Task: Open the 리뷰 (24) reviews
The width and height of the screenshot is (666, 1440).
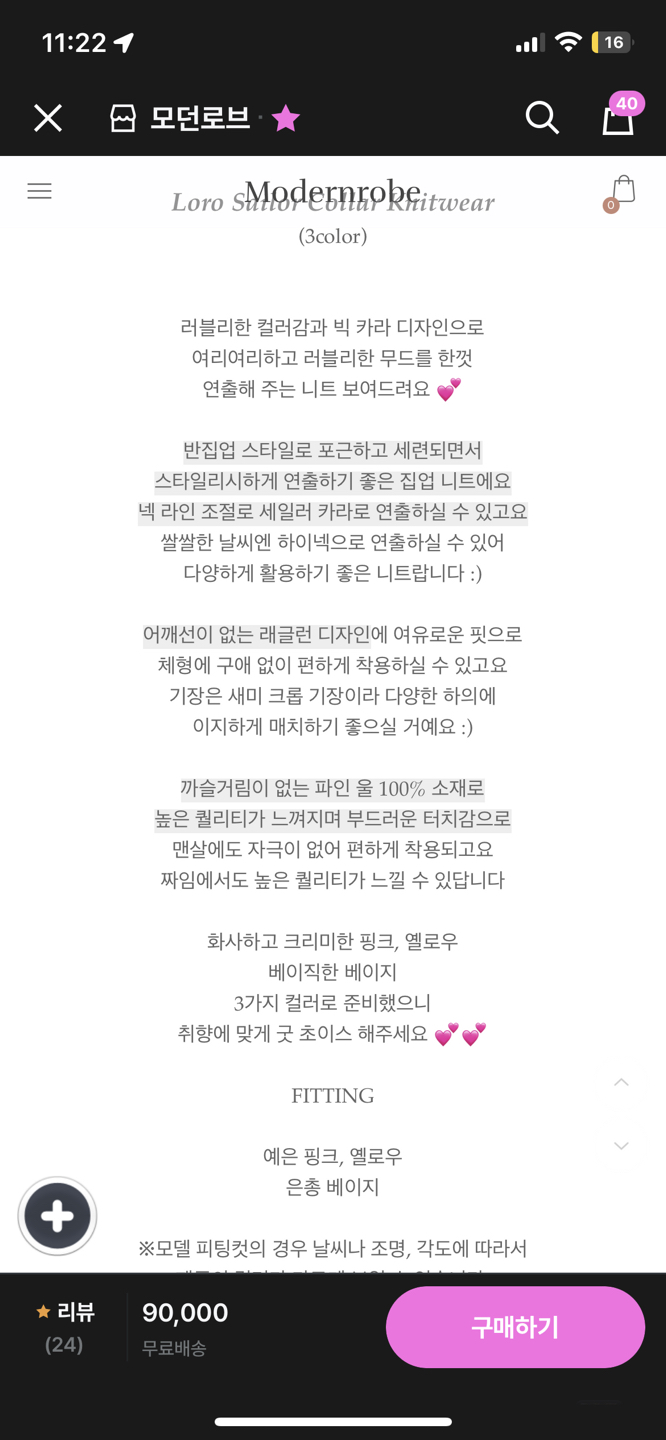Action: [x=64, y=1327]
